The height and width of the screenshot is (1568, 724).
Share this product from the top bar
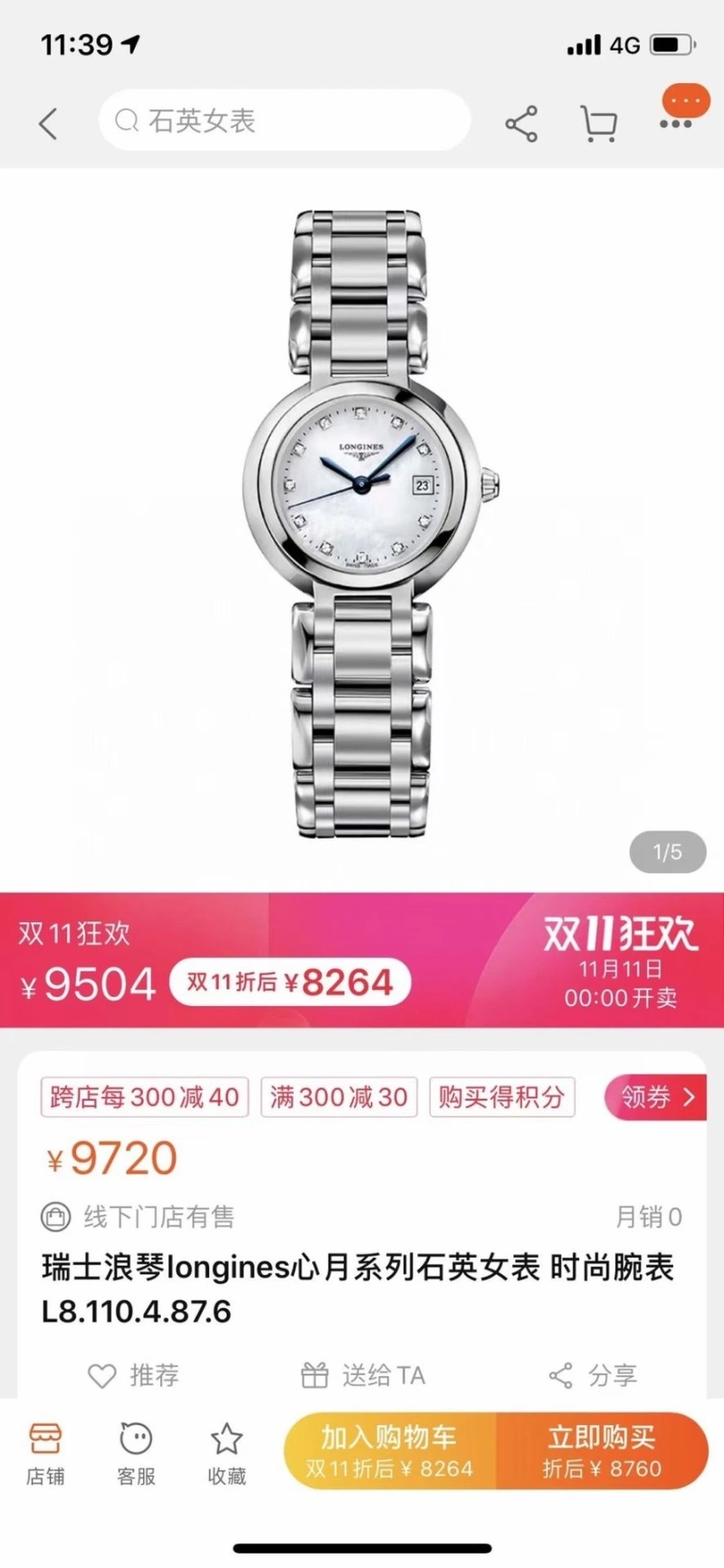coord(521,124)
